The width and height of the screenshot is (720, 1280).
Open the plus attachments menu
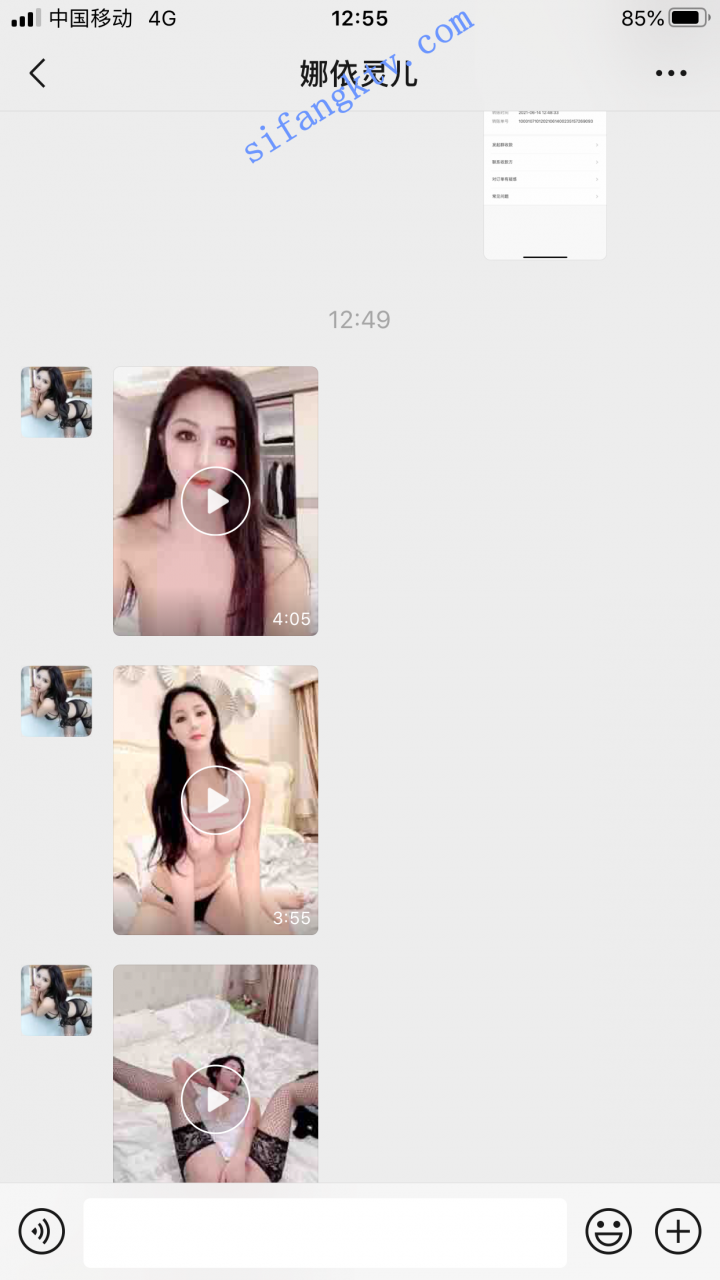point(678,1230)
